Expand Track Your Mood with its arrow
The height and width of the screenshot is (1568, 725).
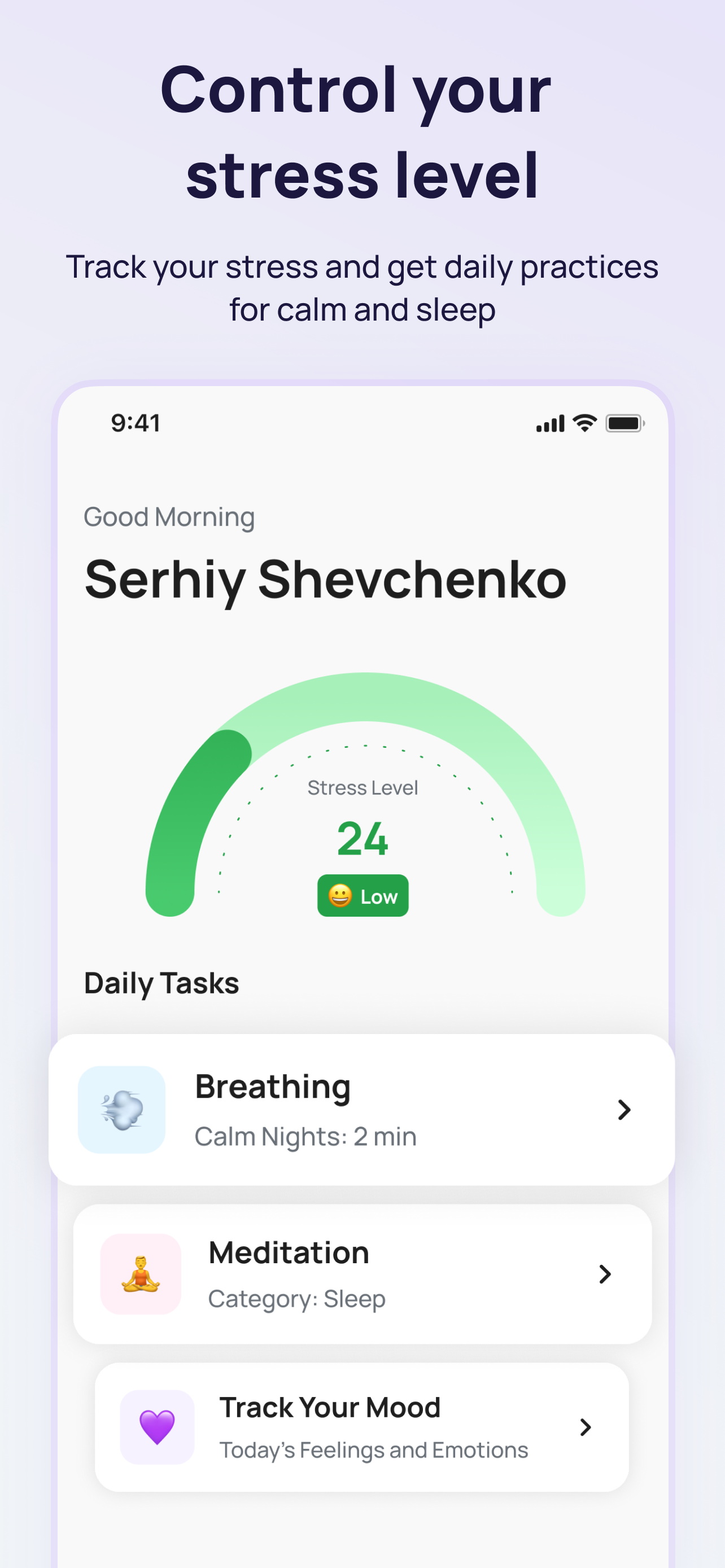[x=585, y=1427]
